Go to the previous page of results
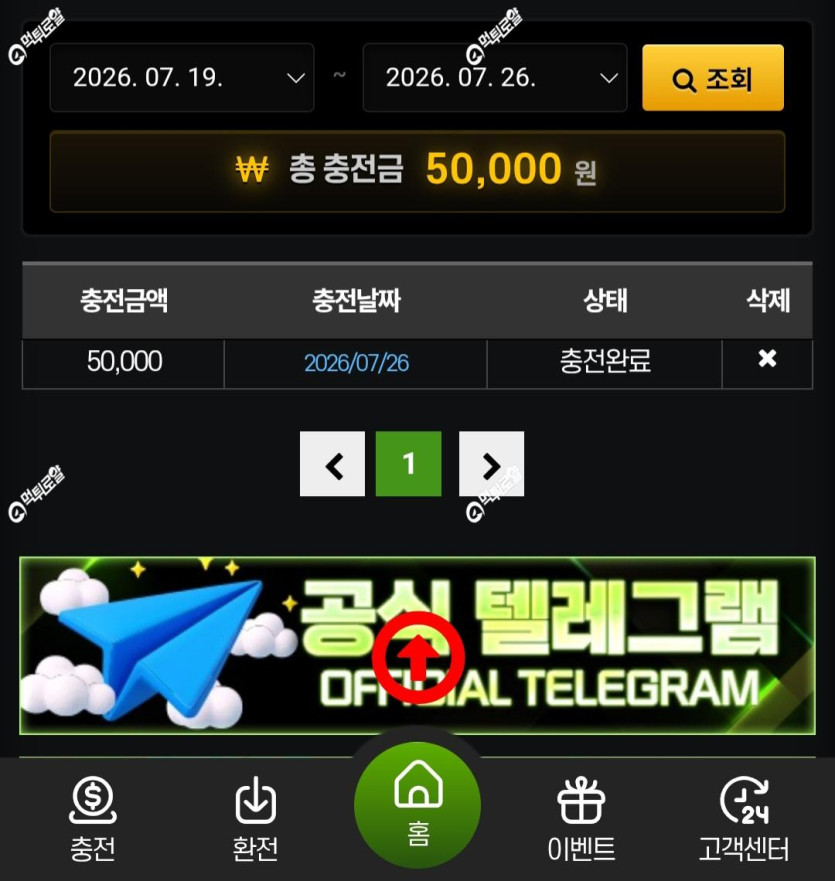 [333, 464]
